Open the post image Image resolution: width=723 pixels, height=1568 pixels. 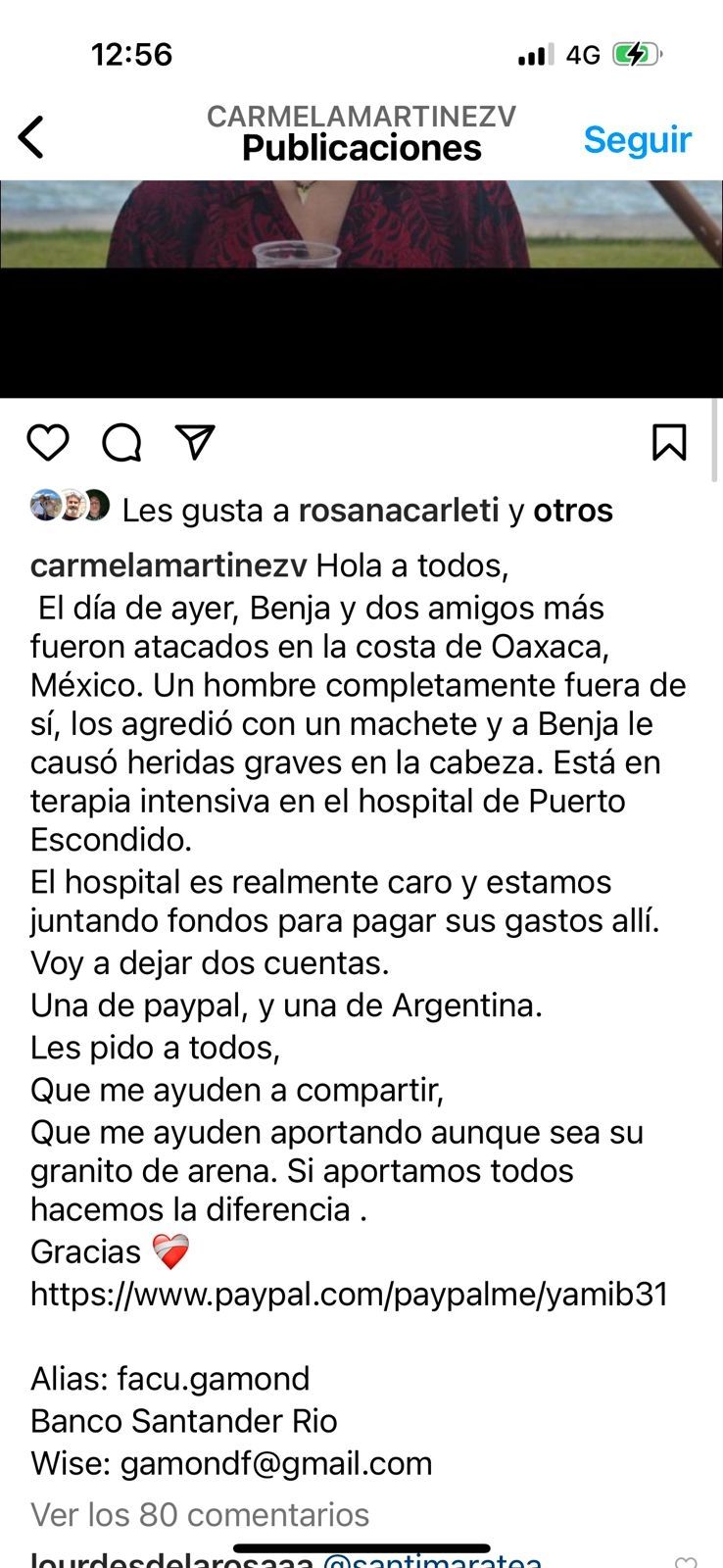coord(361,225)
